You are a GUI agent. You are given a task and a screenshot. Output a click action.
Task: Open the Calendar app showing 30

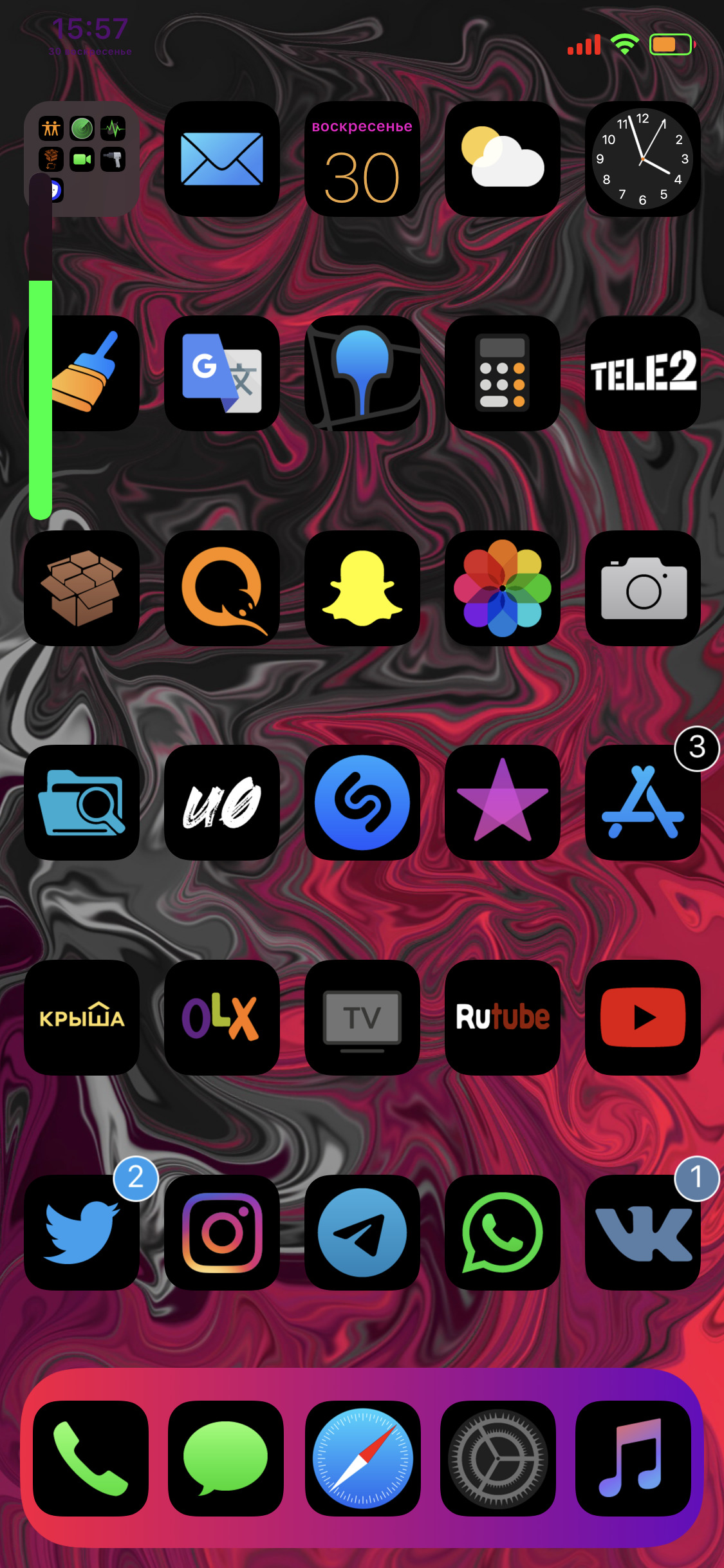click(362, 159)
